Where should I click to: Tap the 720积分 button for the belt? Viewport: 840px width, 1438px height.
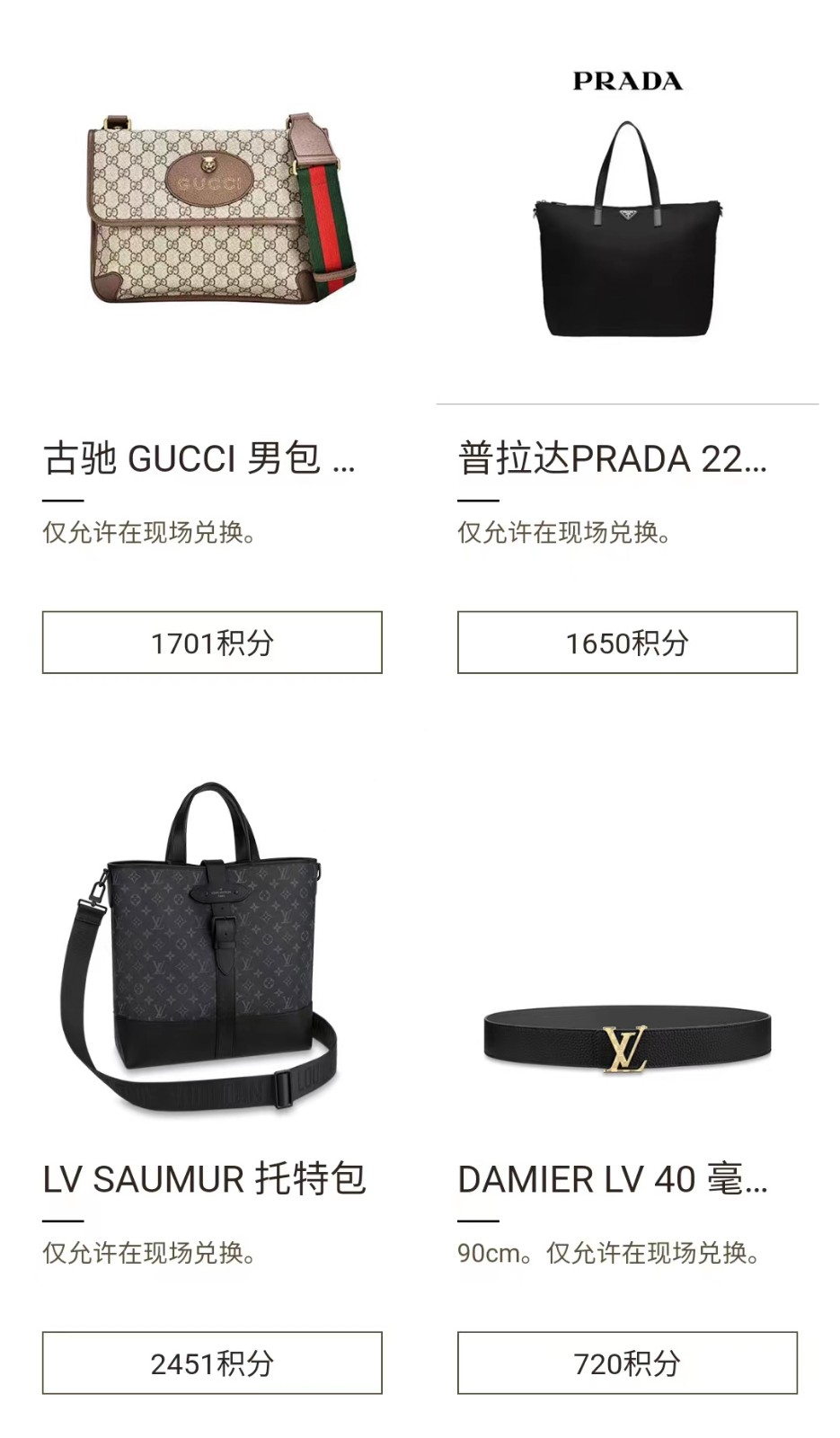627,1363
